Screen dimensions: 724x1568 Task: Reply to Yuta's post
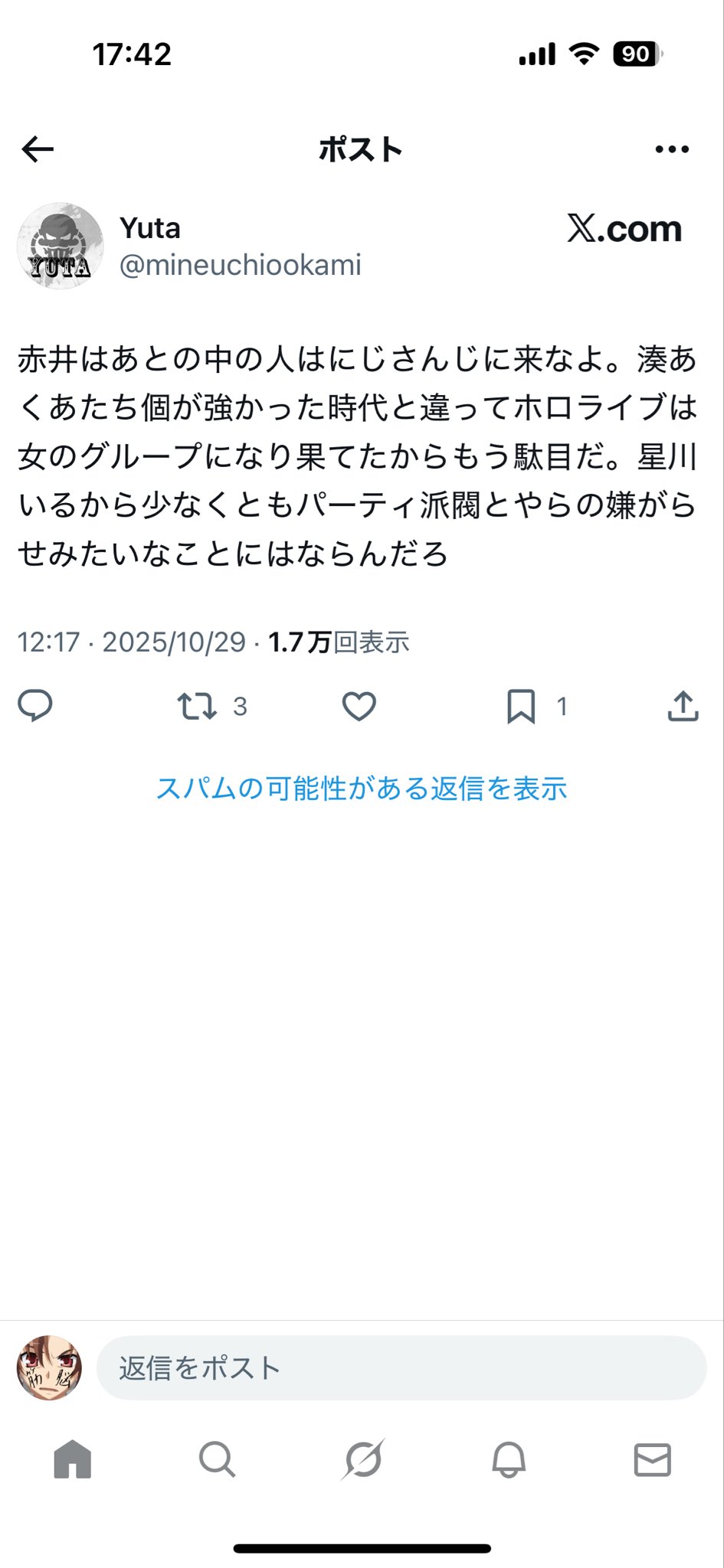pyautogui.click(x=35, y=706)
